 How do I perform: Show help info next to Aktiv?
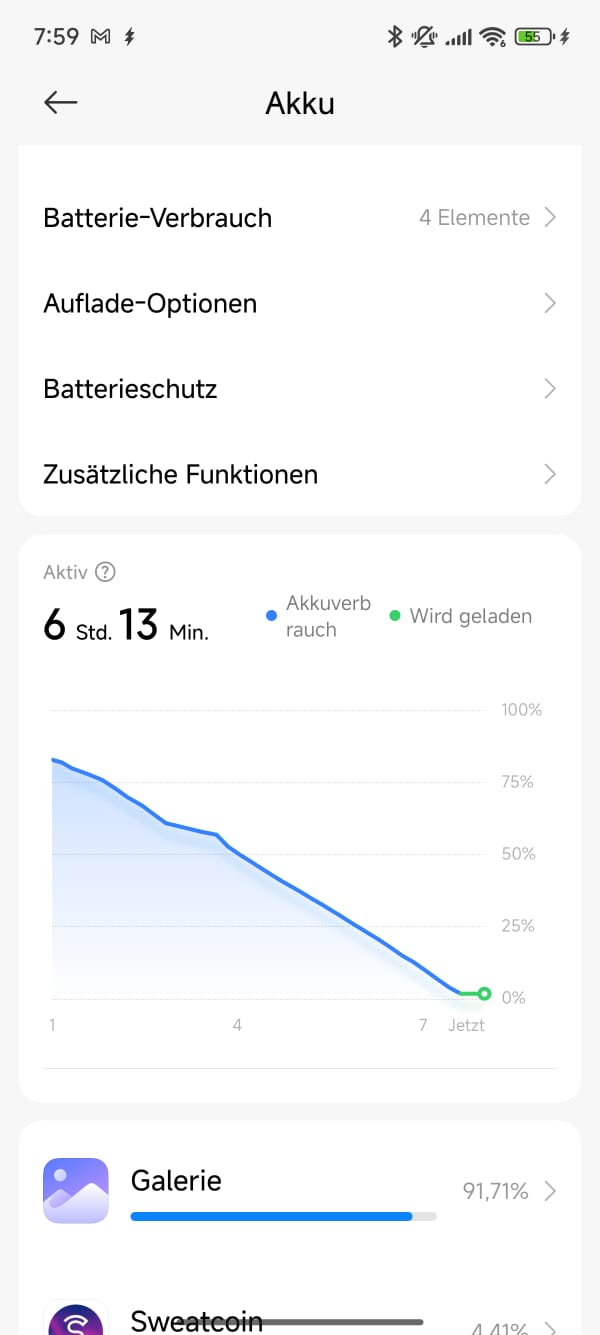(105, 573)
